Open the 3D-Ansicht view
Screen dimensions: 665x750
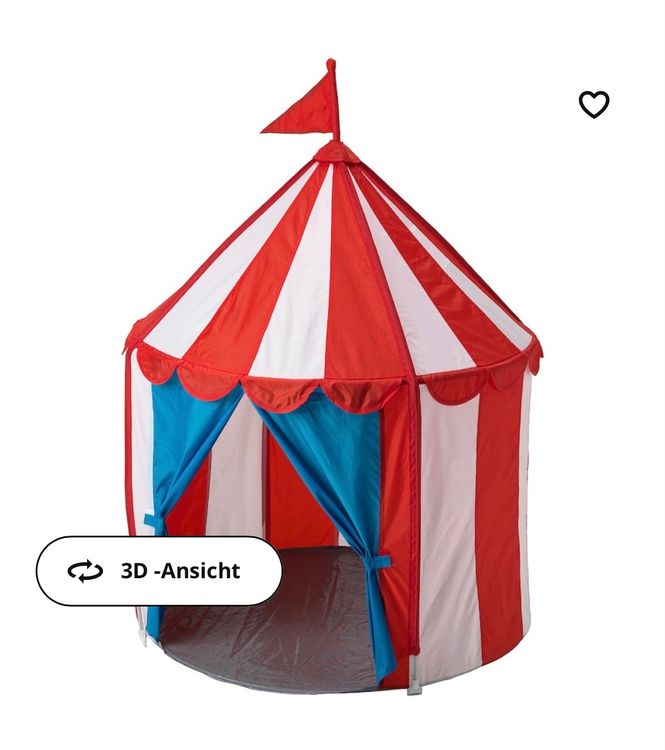(159, 571)
